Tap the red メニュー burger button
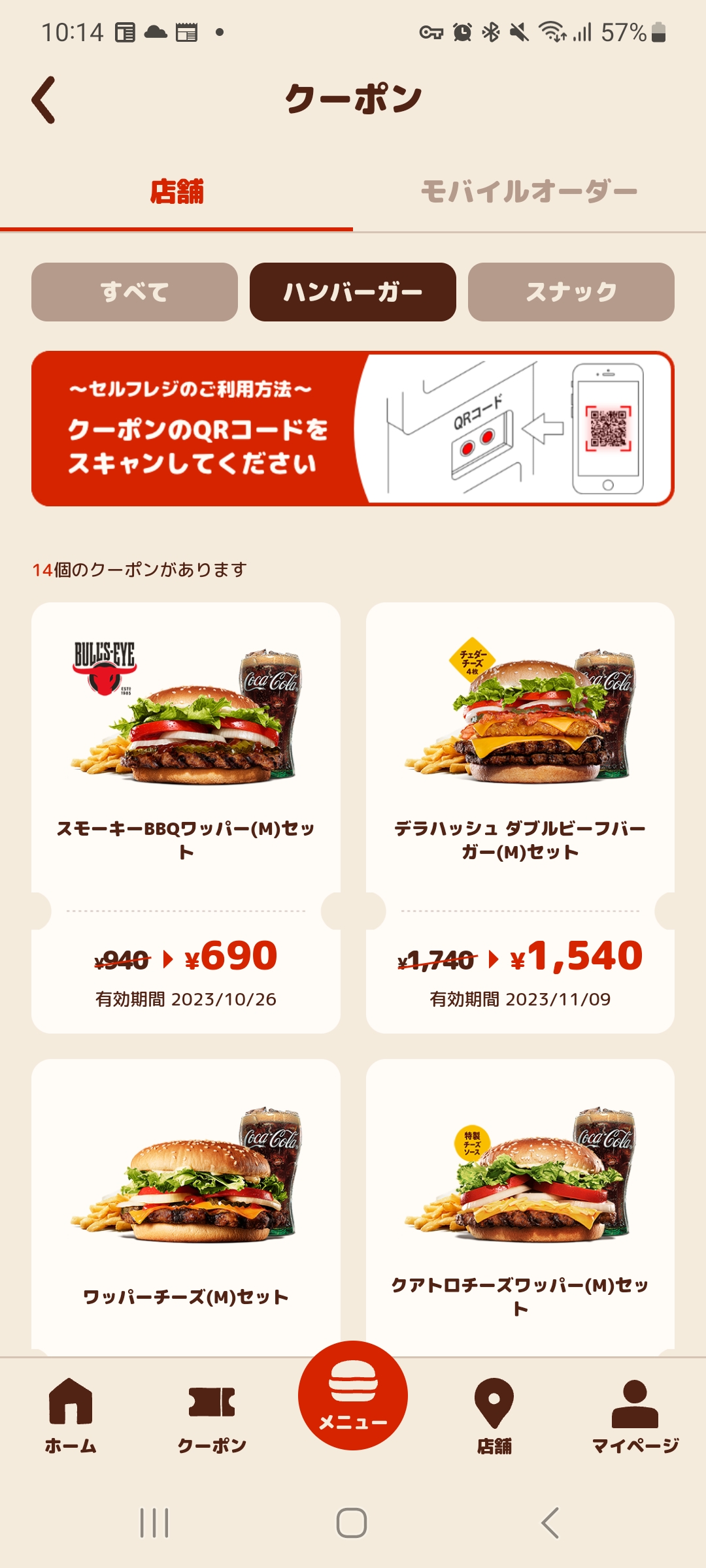This screenshot has height=1568, width=706. (x=353, y=1395)
